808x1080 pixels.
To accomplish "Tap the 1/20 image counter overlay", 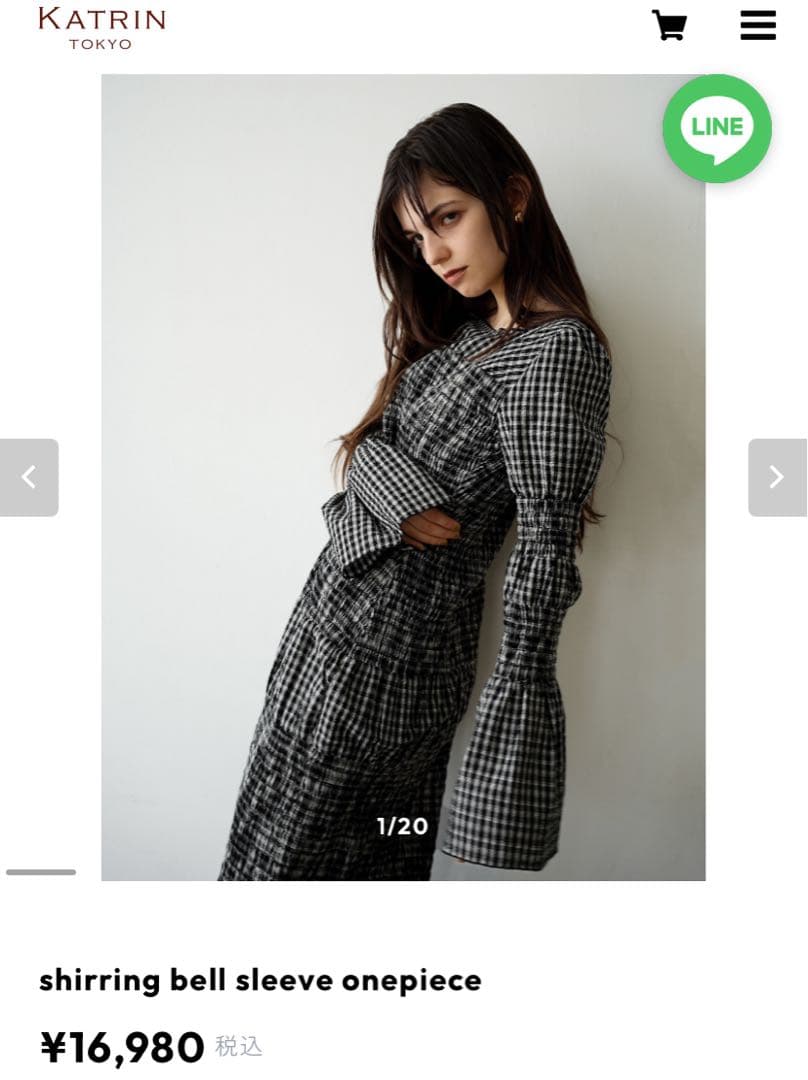I will pos(401,826).
